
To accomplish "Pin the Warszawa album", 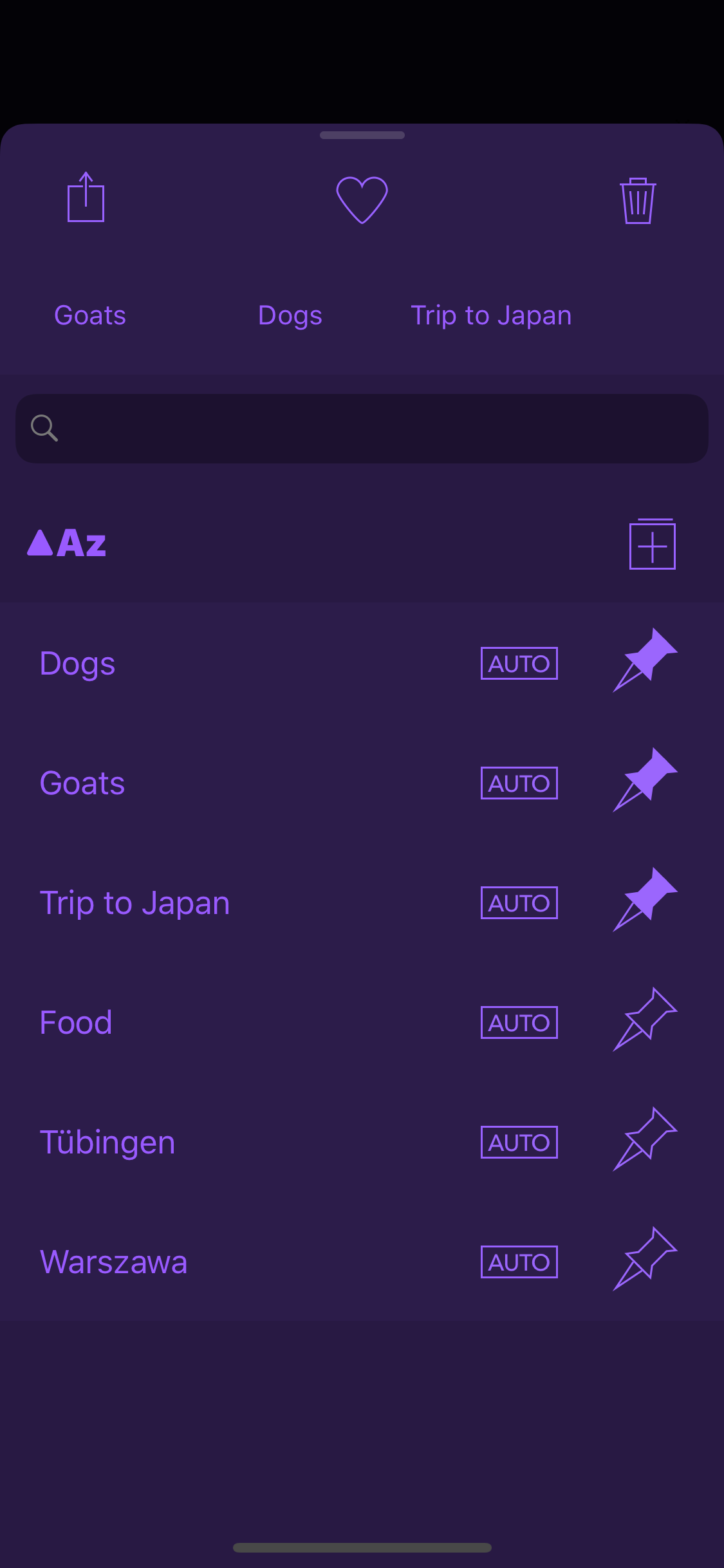I will click(x=645, y=1259).
